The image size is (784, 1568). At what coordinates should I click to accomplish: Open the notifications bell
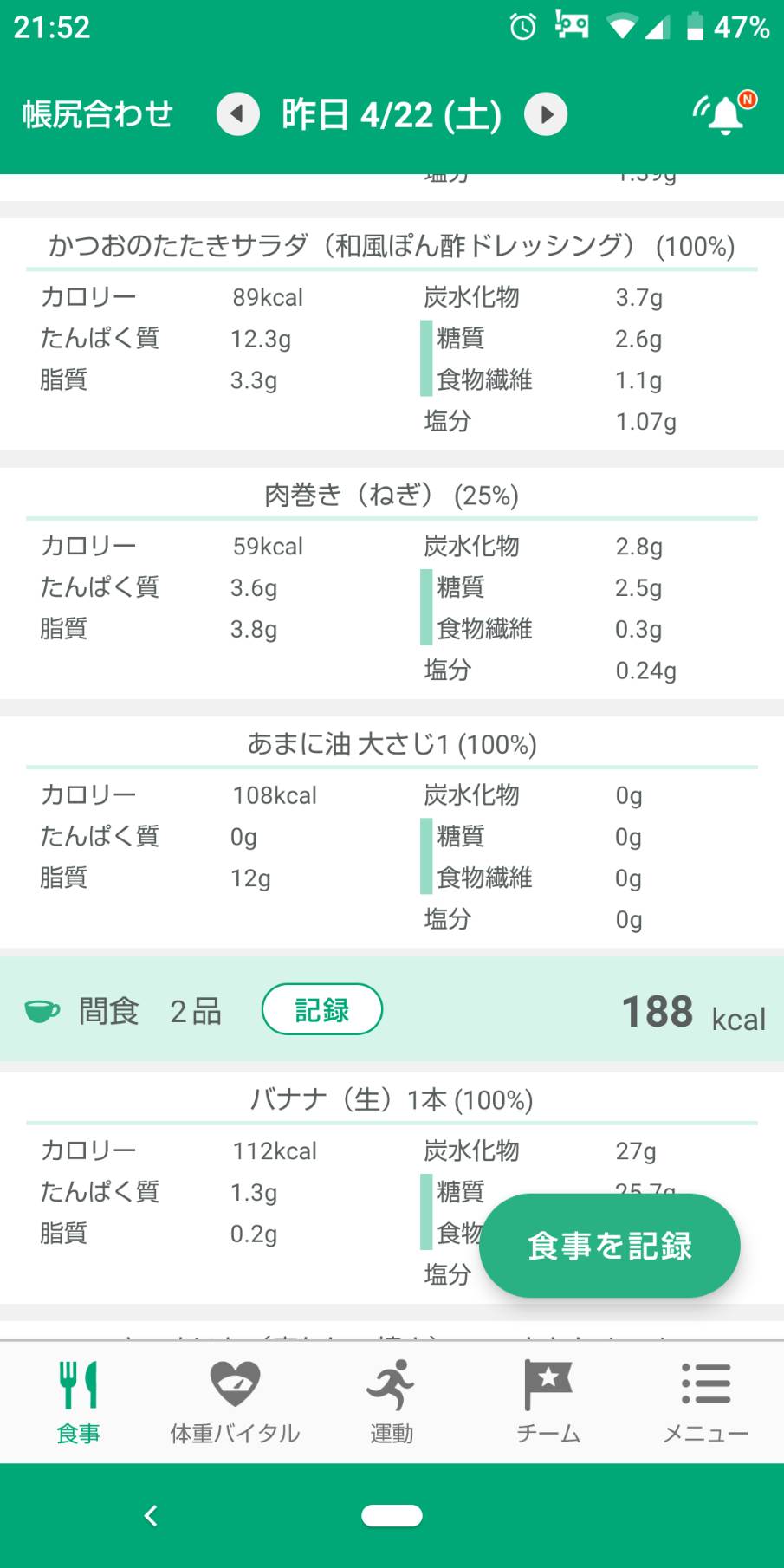click(725, 113)
